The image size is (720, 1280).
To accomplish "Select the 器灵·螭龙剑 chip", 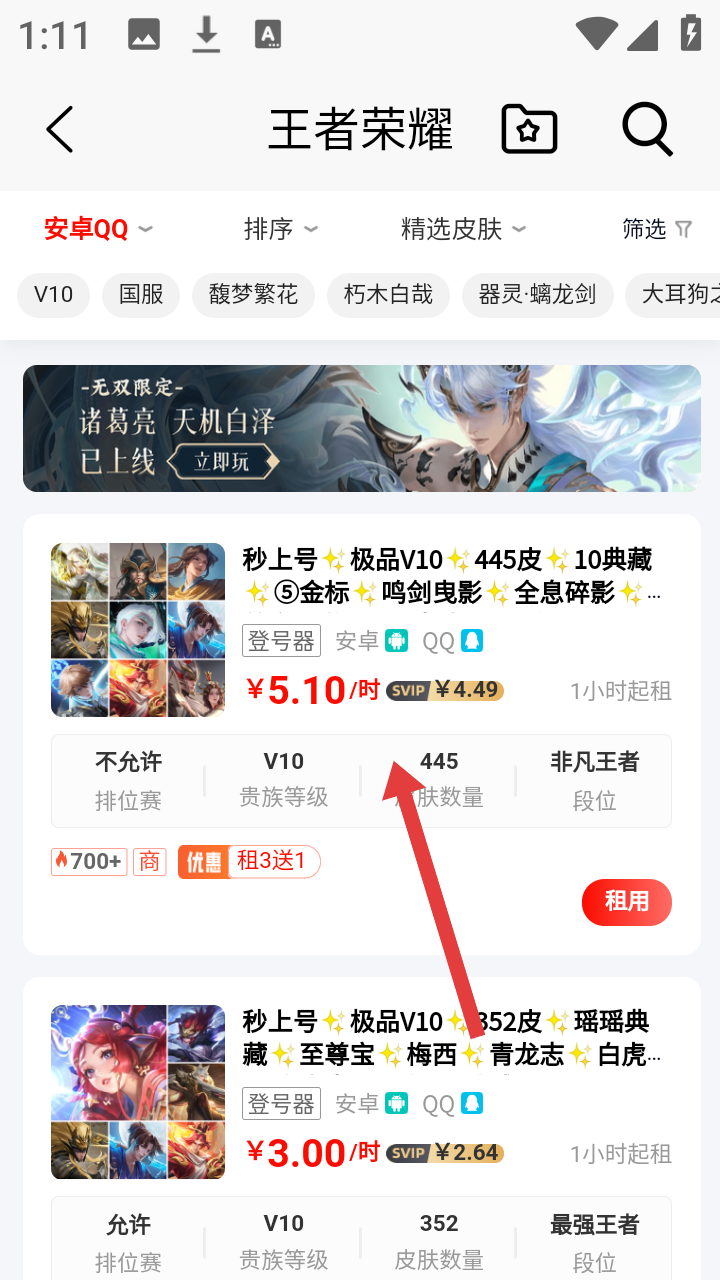I will click(x=538, y=295).
